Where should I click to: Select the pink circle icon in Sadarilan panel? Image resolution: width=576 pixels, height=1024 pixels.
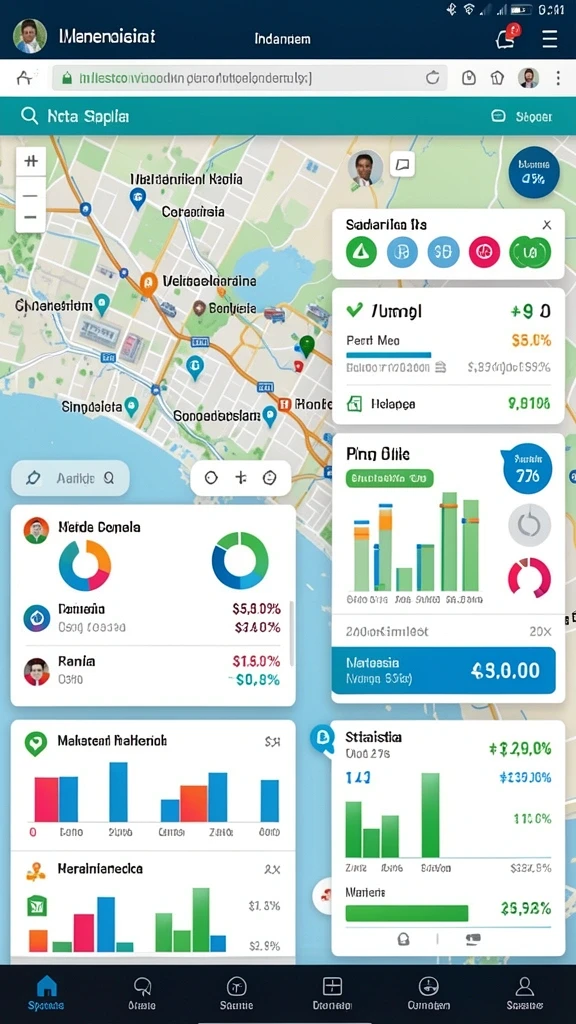[x=484, y=251]
